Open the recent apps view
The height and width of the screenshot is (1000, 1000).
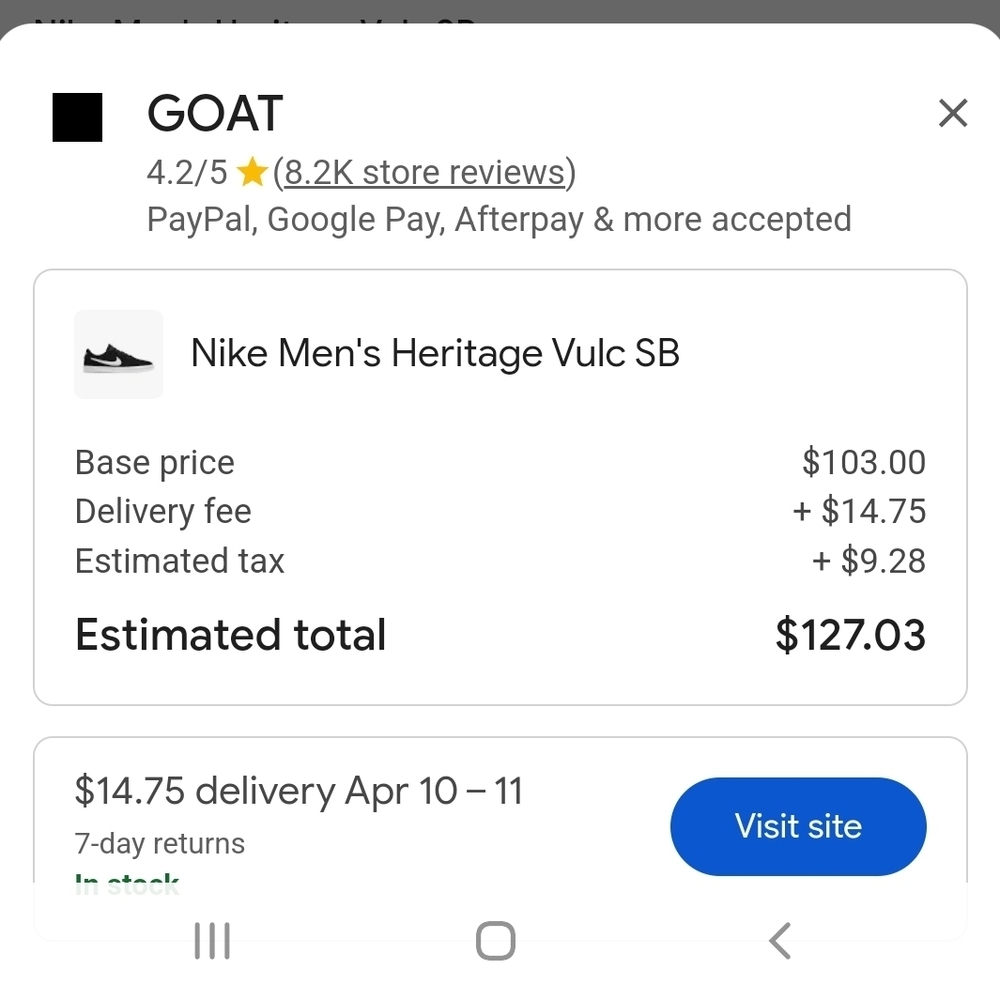point(212,941)
